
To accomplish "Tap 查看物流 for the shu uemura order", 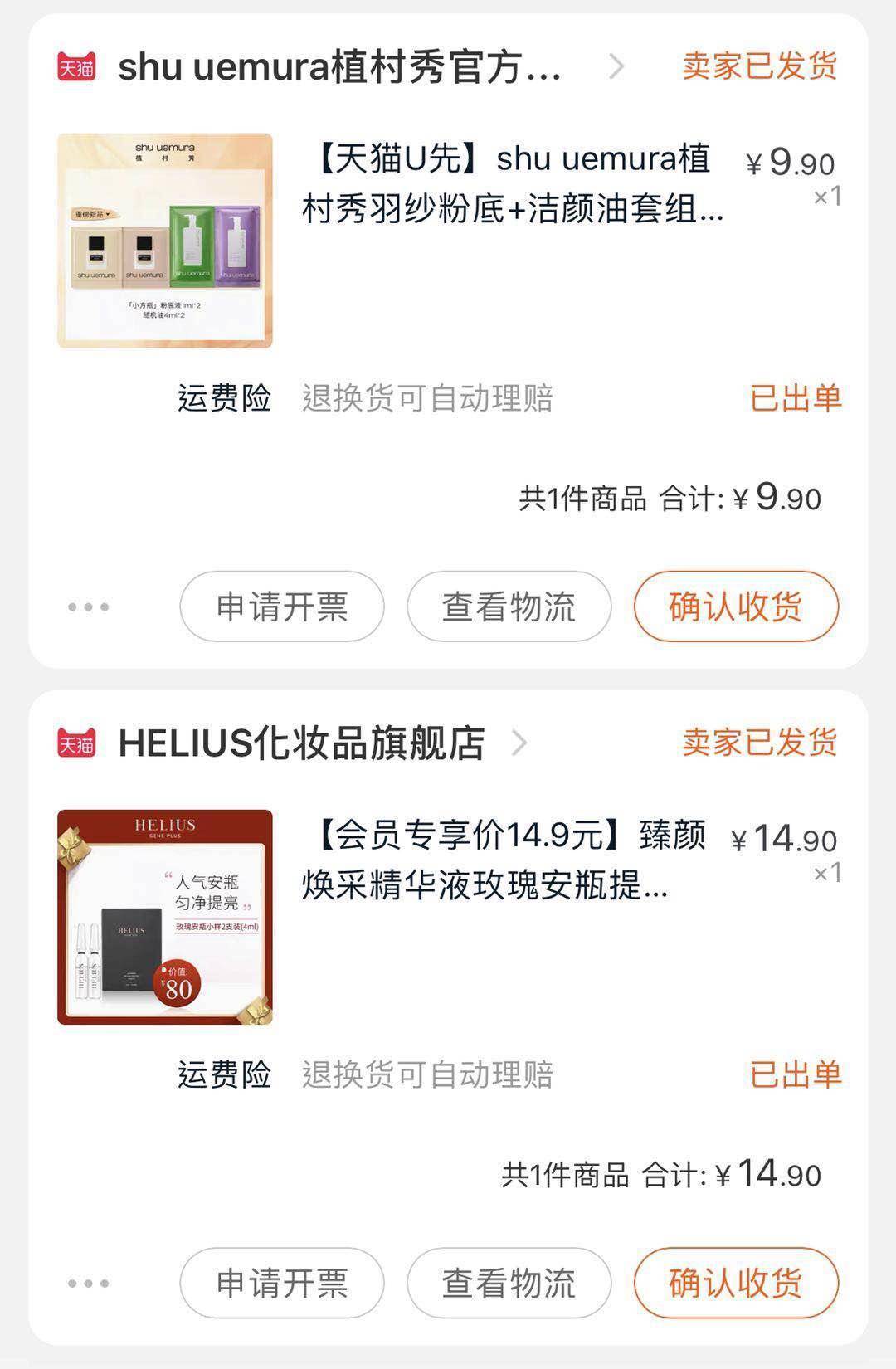I will point(509,607).
